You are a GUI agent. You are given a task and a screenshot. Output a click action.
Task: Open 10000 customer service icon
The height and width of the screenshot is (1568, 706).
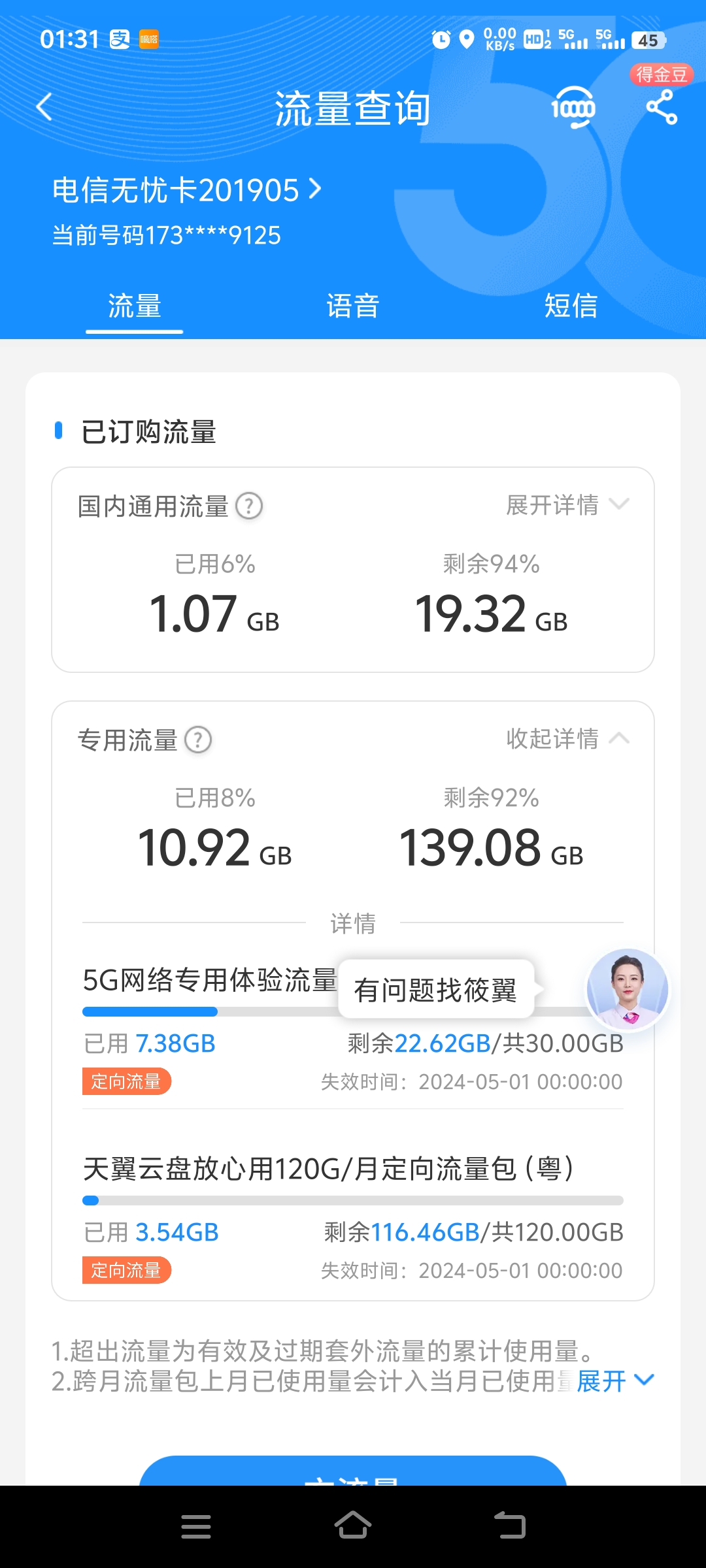click(573, 107)
